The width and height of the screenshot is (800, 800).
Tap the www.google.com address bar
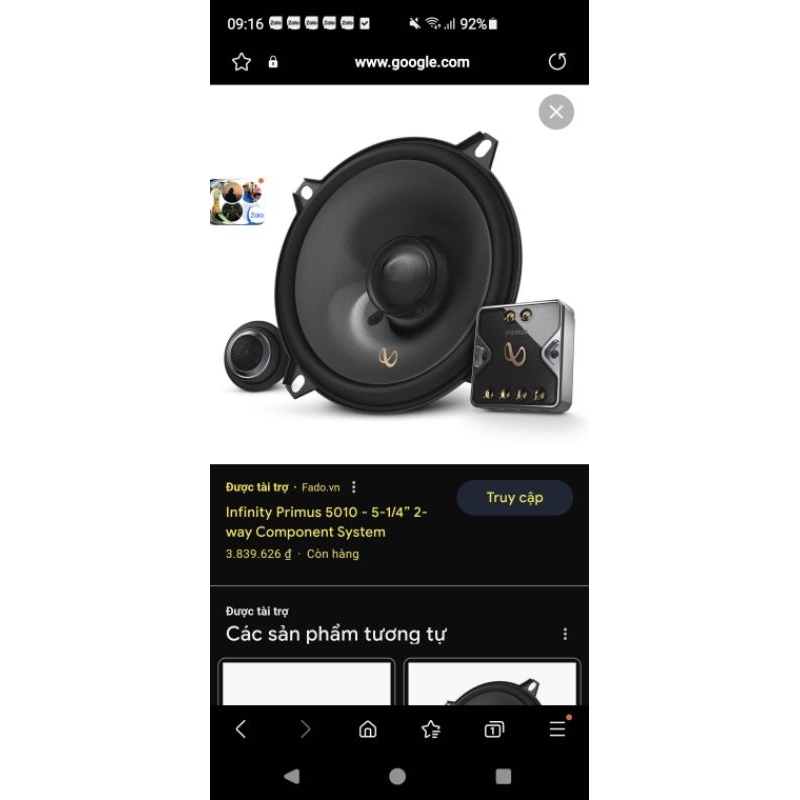click(411, 62)
